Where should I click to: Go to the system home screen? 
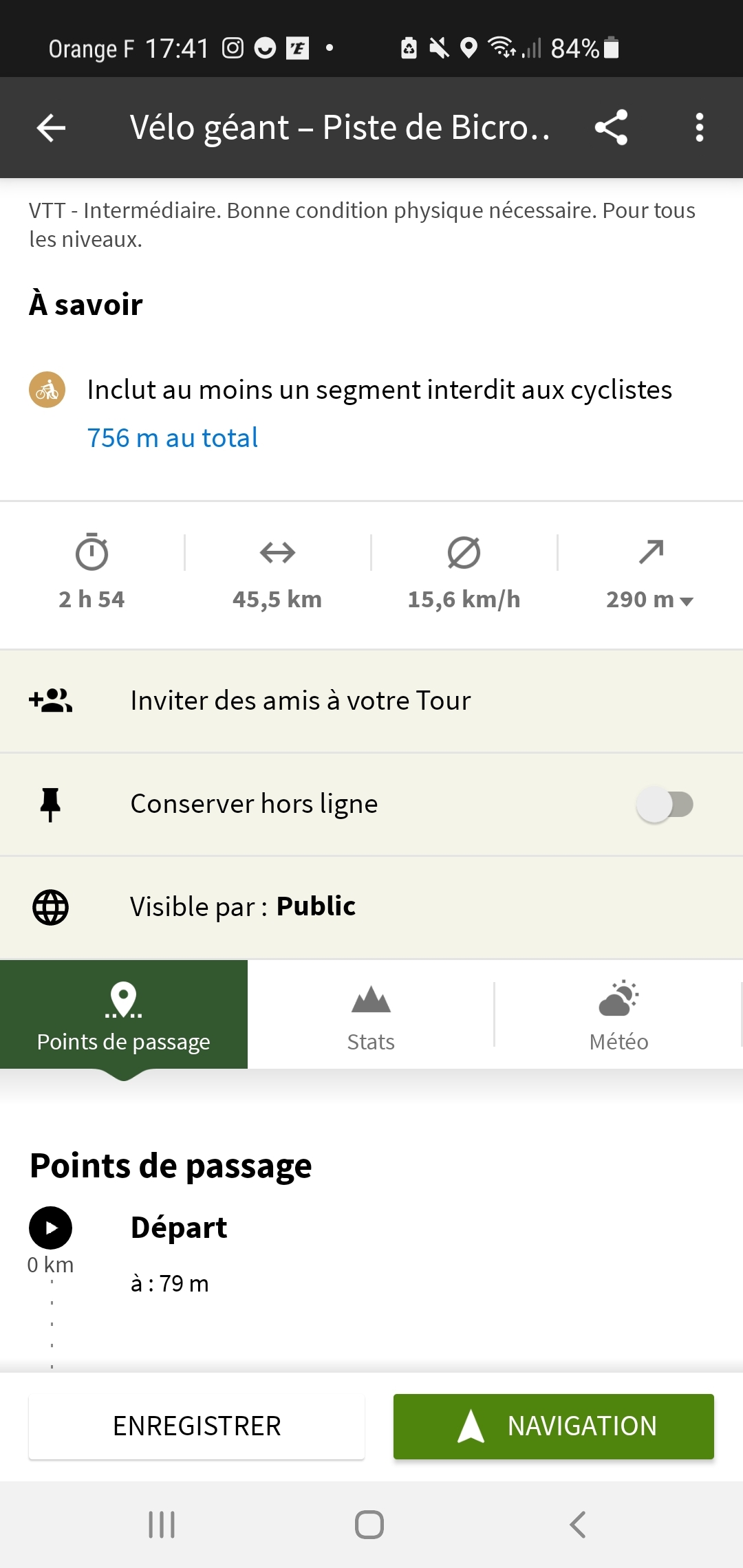click(369, 1524)
